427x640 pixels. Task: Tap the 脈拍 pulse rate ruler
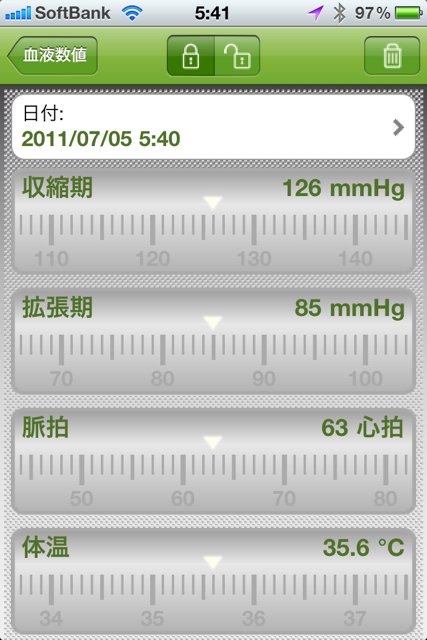(x=214, y=462)
